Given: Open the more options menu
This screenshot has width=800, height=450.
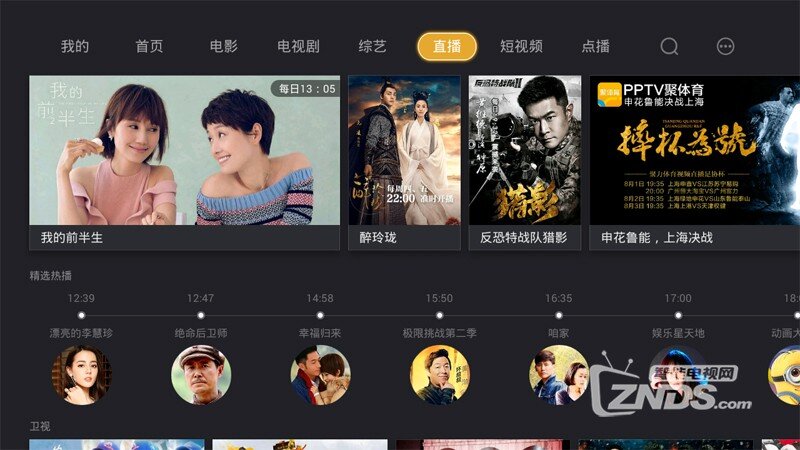Looking at the screenshot, I should click(x=726, y=46).
